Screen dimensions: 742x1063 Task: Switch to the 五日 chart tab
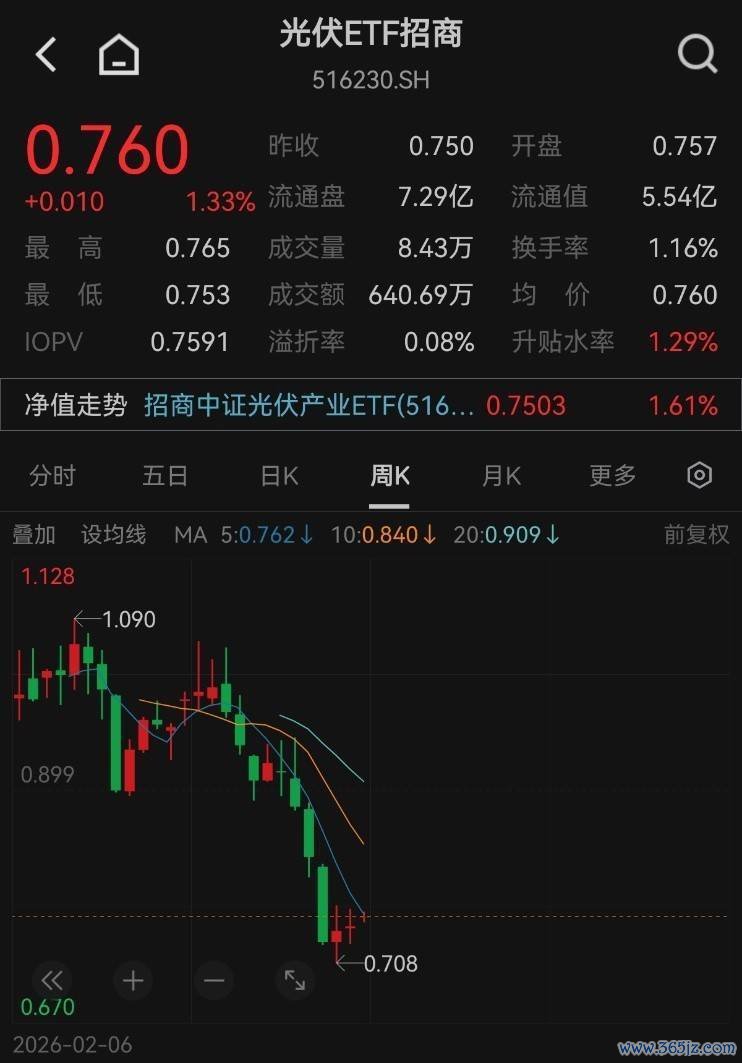coord(165,475)
